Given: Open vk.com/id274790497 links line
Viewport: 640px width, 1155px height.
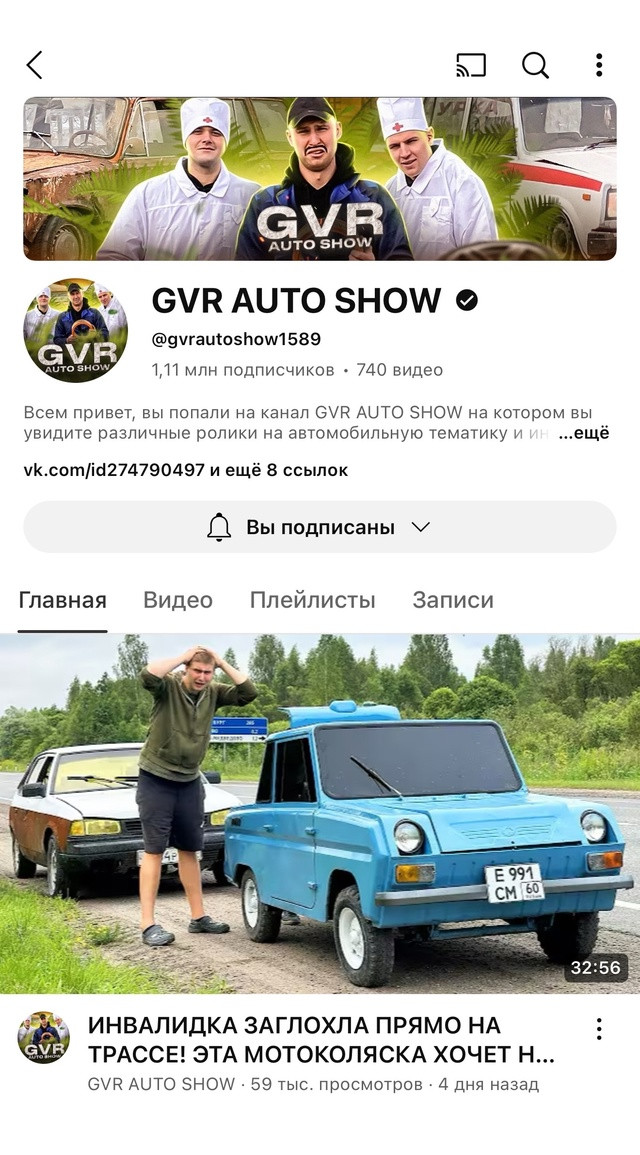Looking at the screenshot, I should (186, 470).
